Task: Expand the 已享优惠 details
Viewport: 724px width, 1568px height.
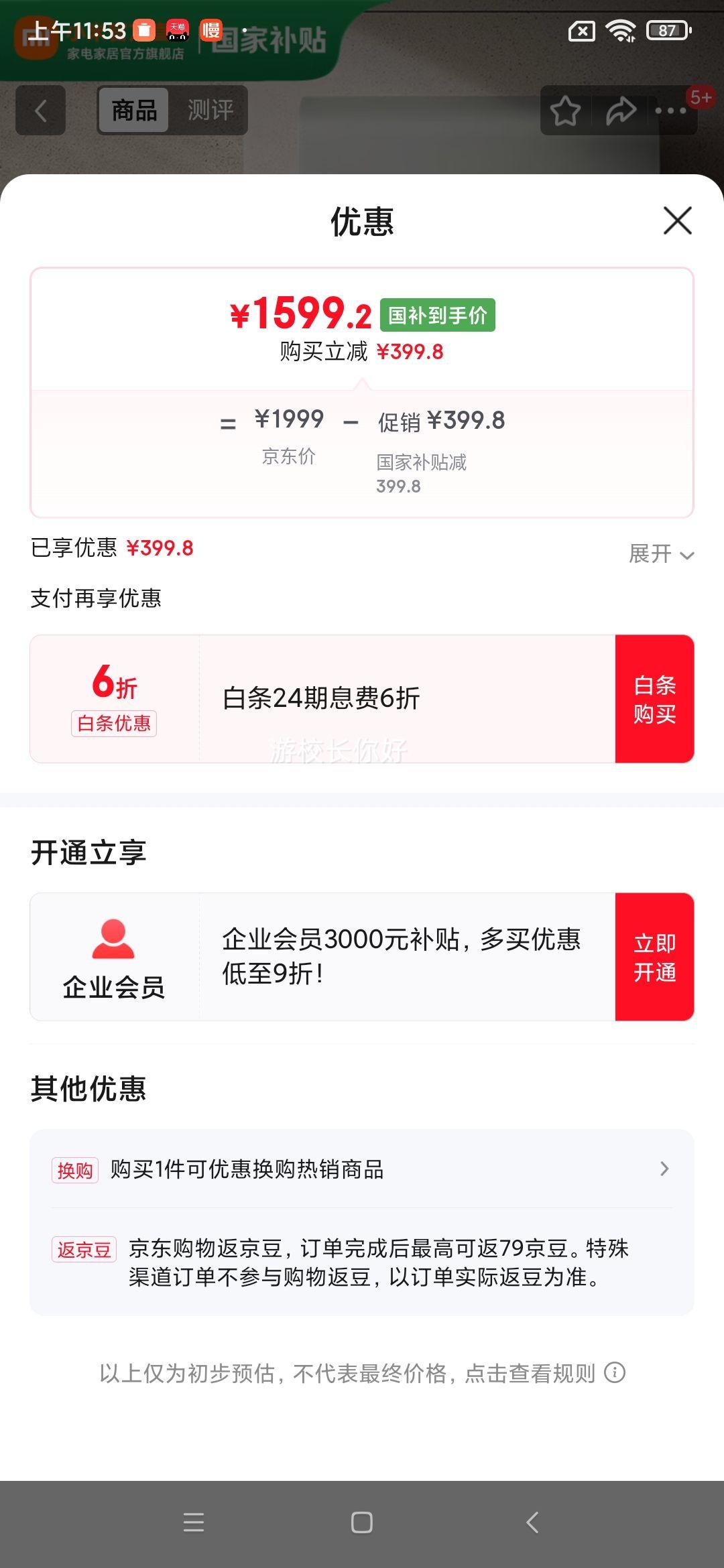Action: 661,554
